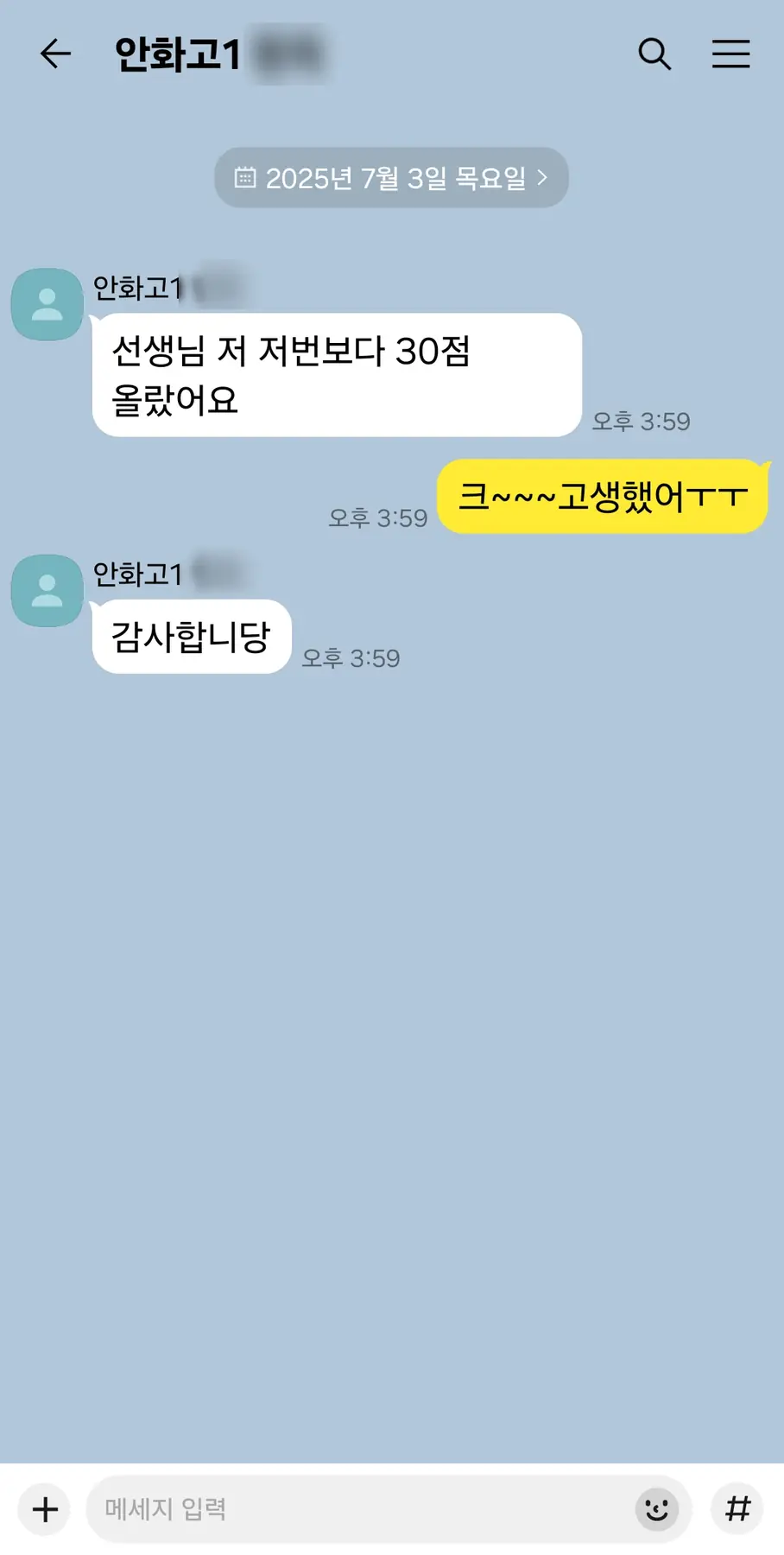Open the chat room hamburger menu

pyautogui.click(x=730, y=54)
